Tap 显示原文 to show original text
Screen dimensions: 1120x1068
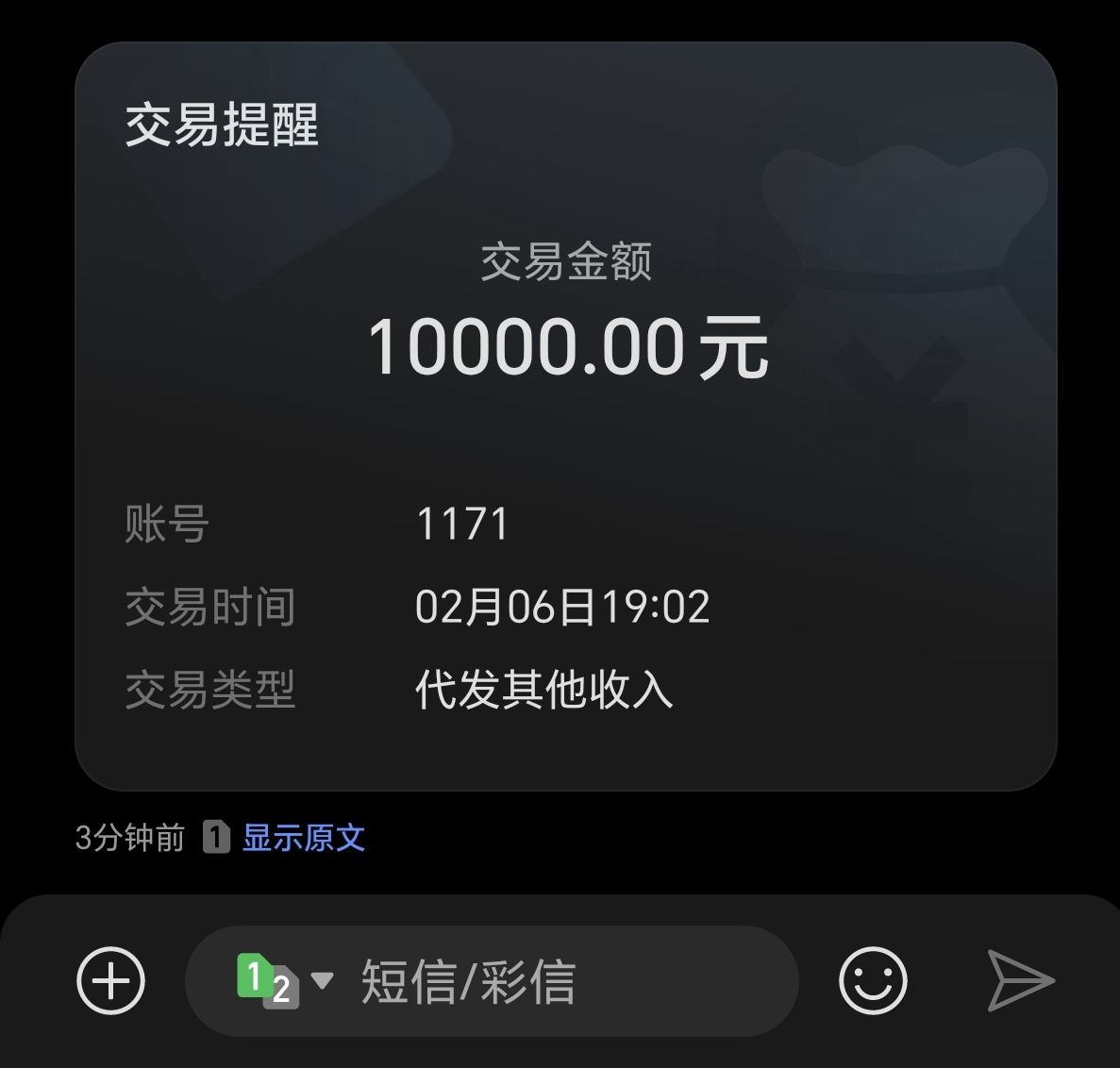click(303, 838)
